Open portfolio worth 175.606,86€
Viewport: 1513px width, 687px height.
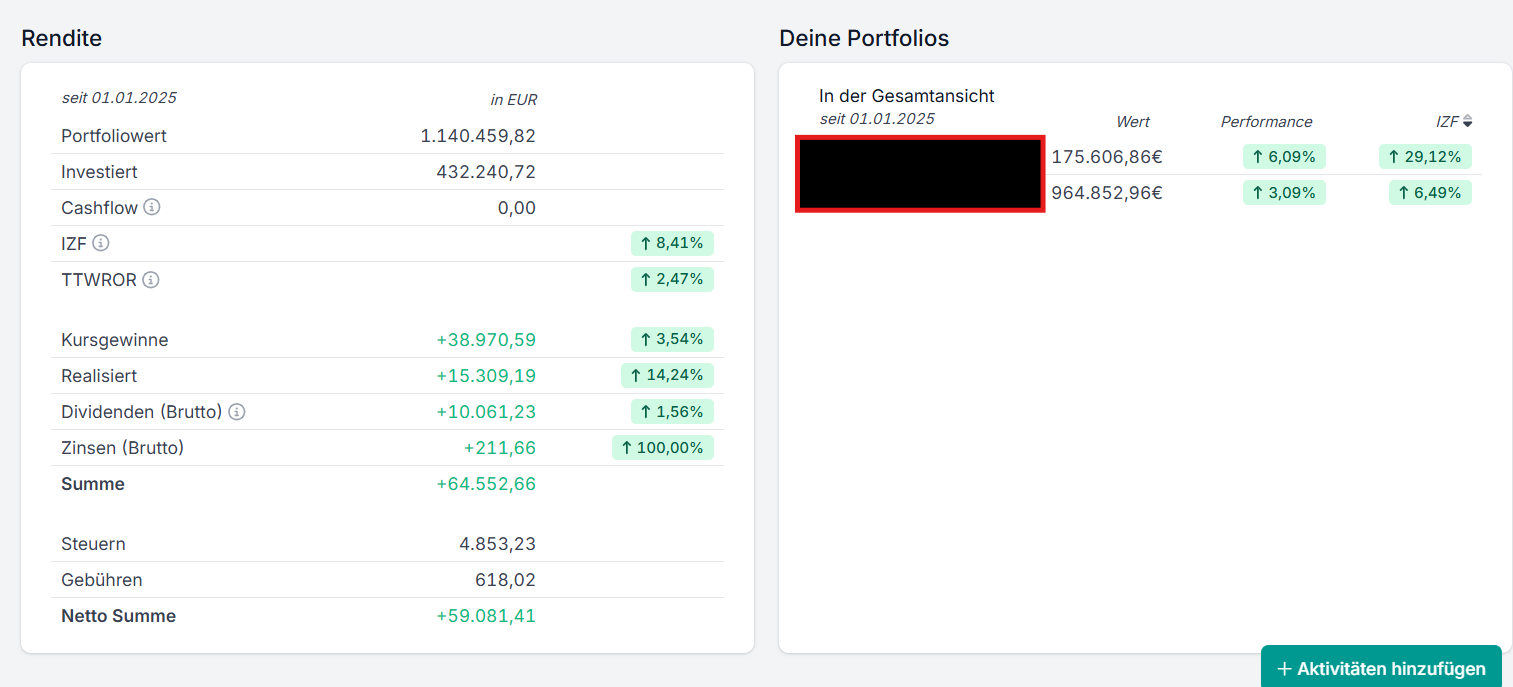click(1106, 157)
